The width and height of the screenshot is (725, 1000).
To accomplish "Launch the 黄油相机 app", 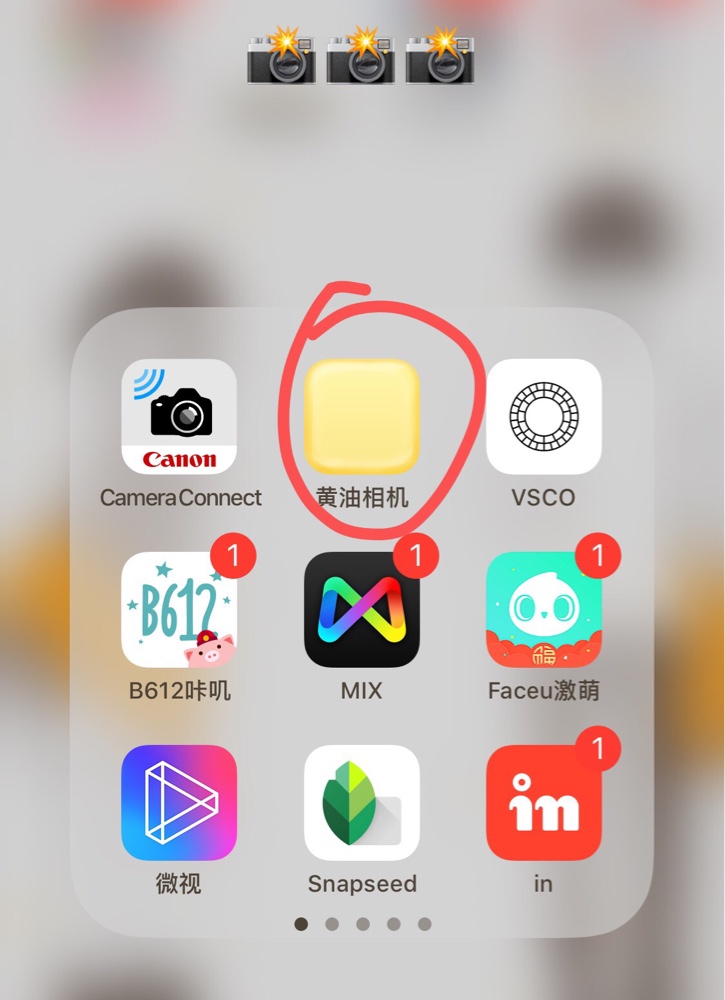I will (x=362, y=416).
